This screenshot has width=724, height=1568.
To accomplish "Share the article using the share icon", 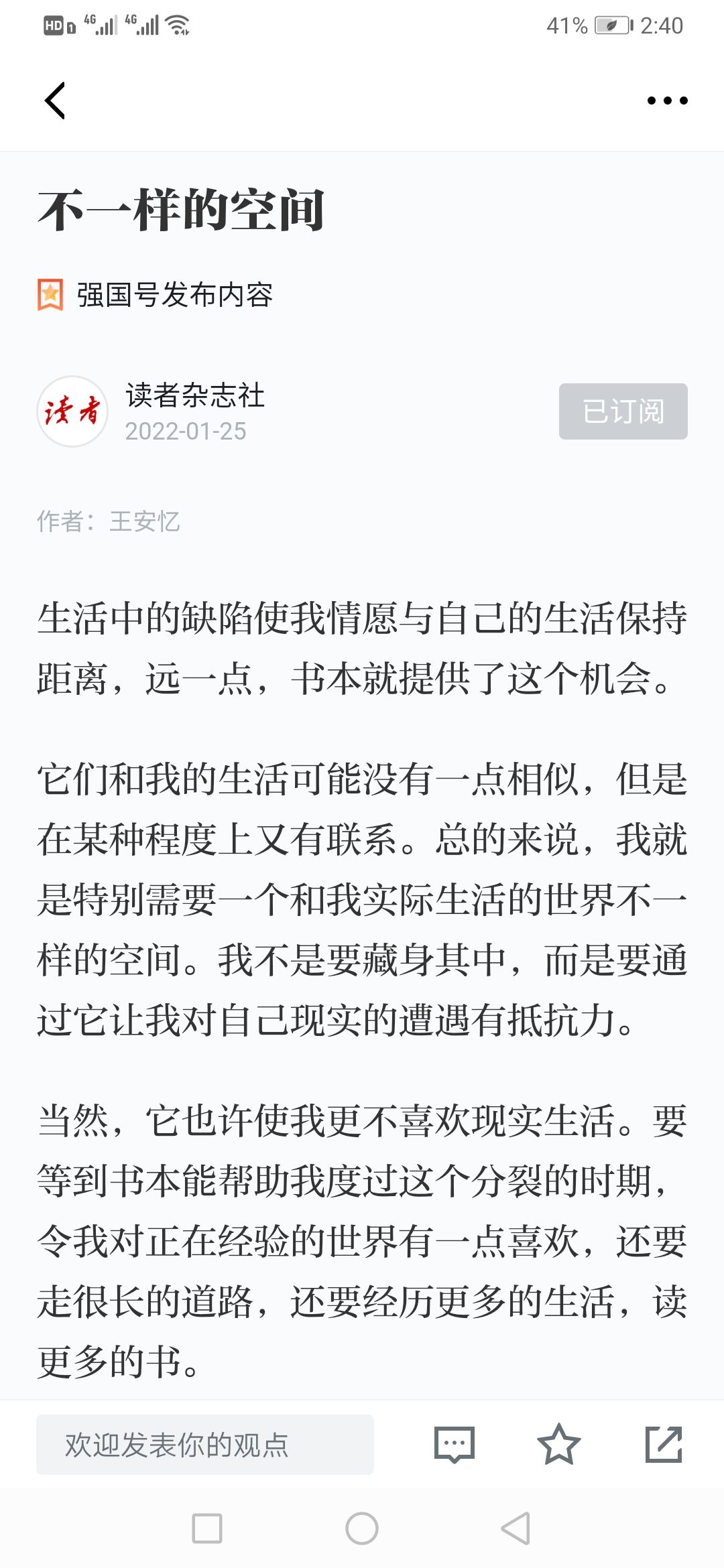I will click(x=664, y=1444).
